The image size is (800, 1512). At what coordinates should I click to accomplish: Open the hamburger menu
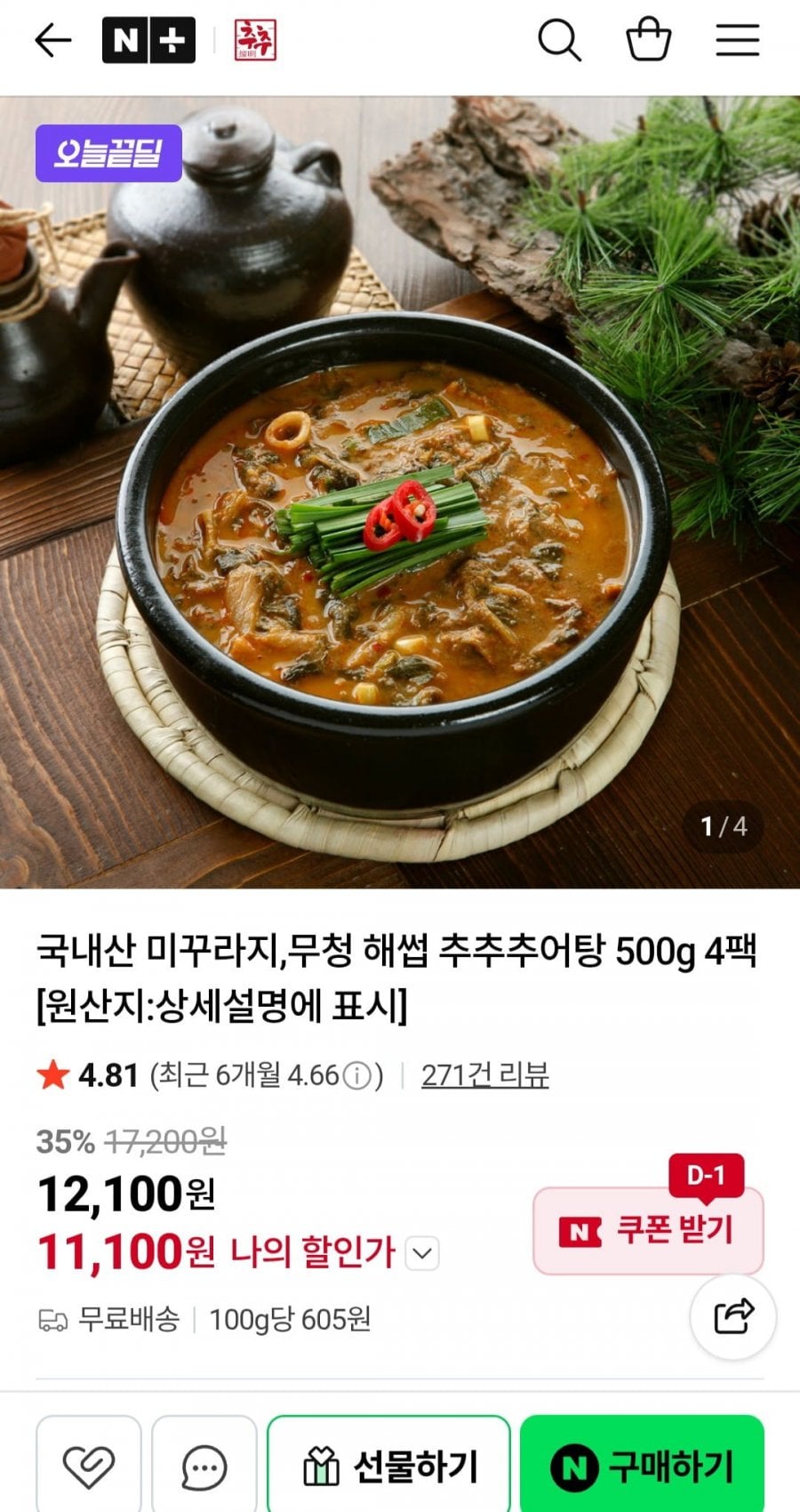point(738,41)
